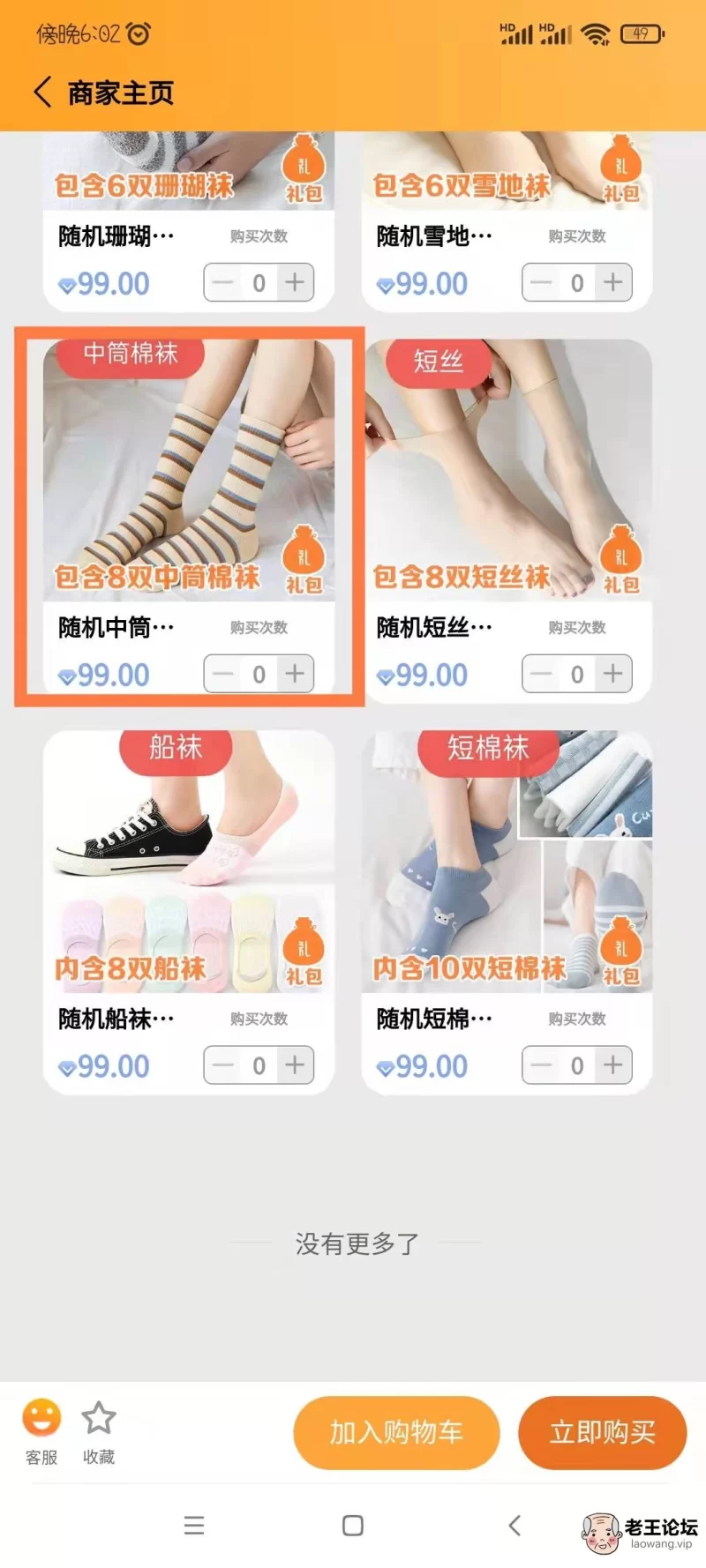Increase quantity for 随机中筒 socks
Viewport: 706px width, 1568px height.
pyautogui.click(x=296, y=674)
